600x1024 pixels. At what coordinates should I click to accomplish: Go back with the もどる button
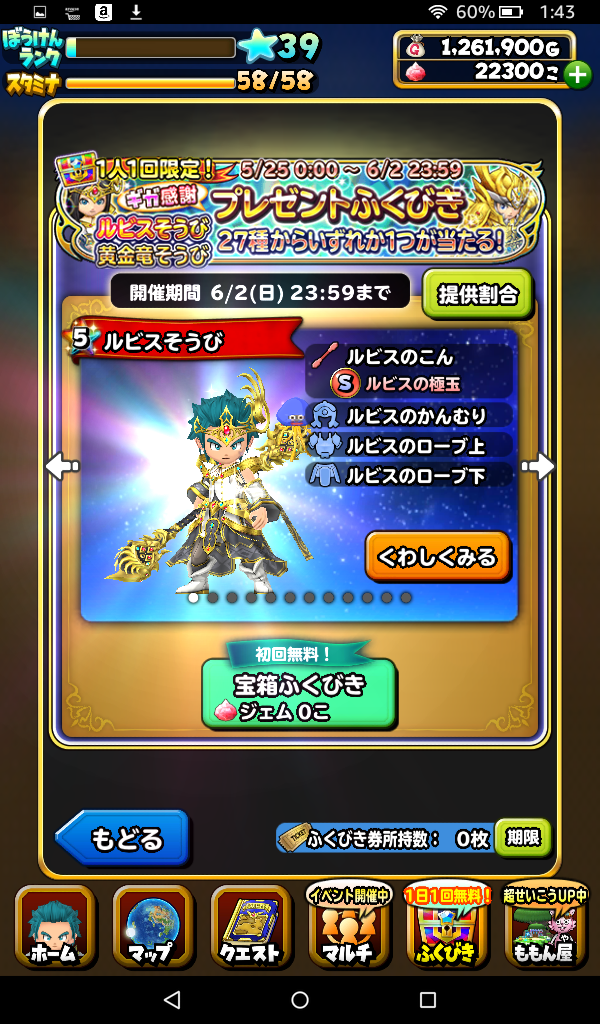pyautogui.click(x=124, y=838)
